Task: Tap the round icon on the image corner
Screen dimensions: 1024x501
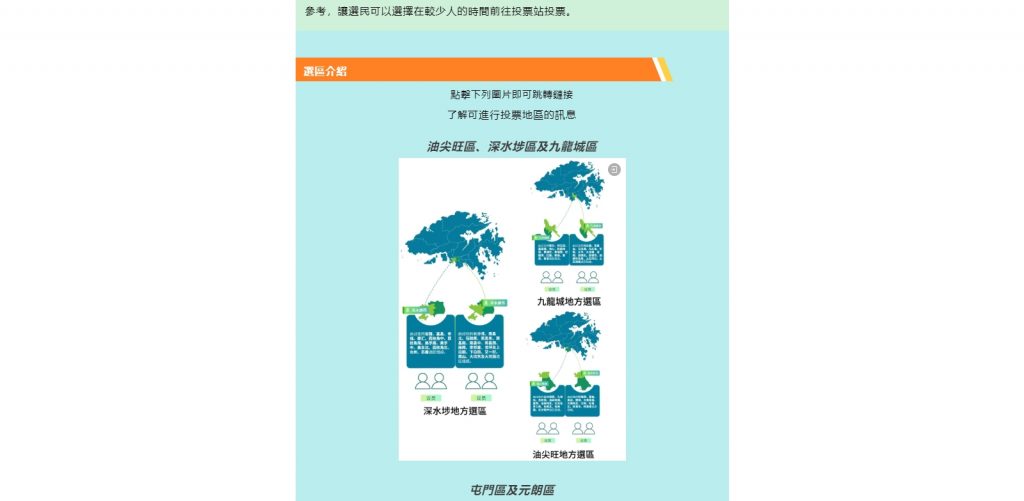Action: [614, 170]
